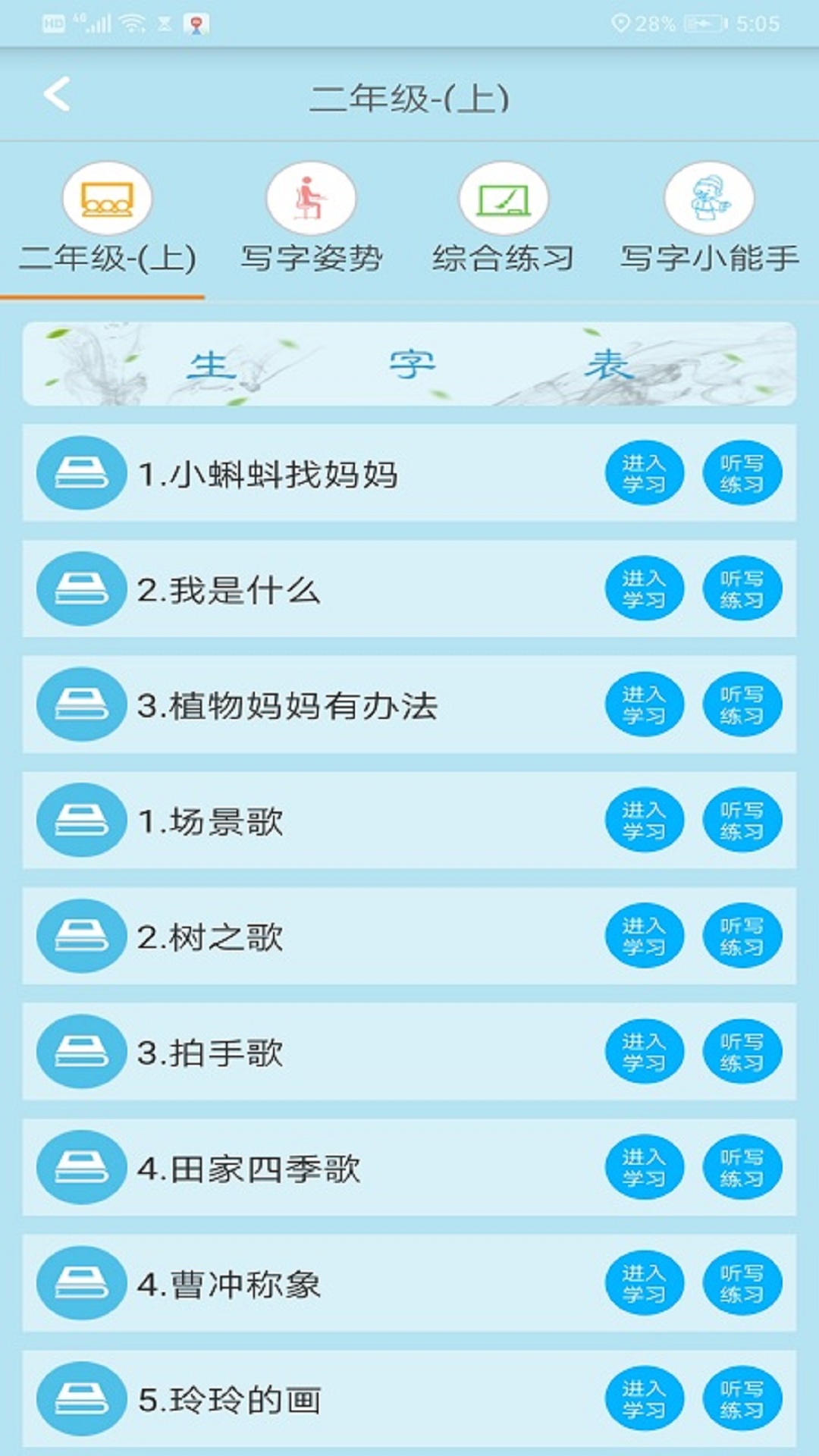Start 听写练习 for 曹冲称象
The image size is (819, 1456).
click(x=742, y=1284)
